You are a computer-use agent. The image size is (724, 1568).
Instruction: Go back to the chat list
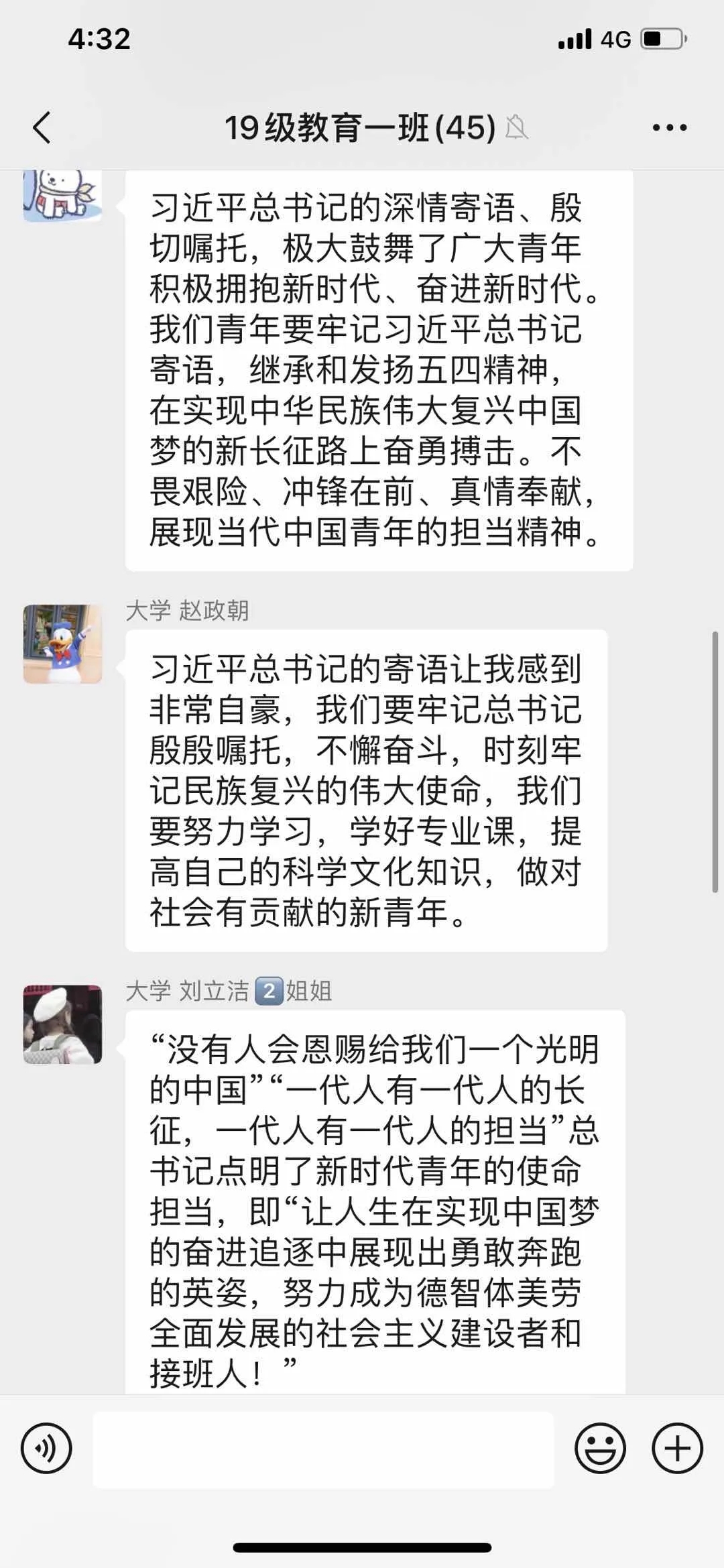(42, 127)
